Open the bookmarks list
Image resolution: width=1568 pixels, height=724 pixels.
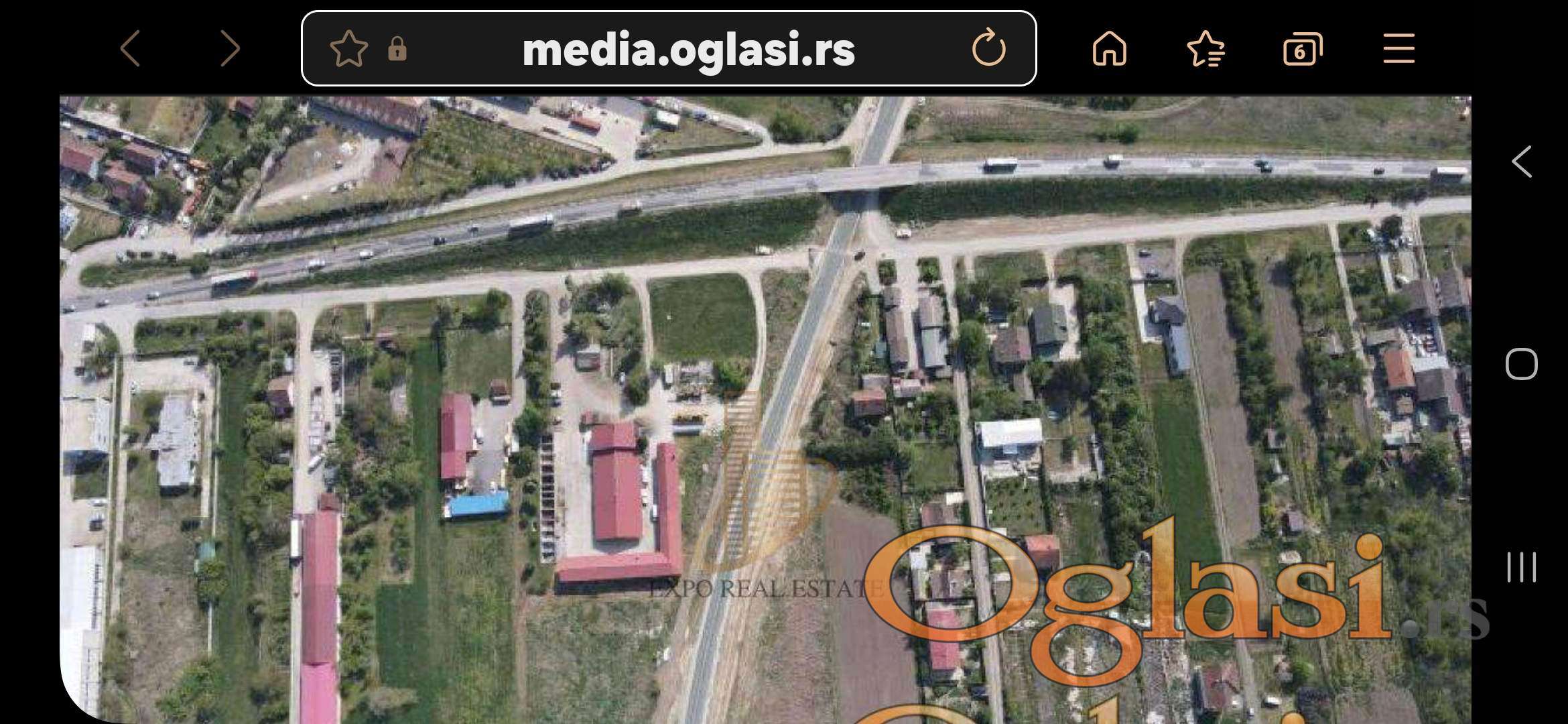click(1205, 49)
